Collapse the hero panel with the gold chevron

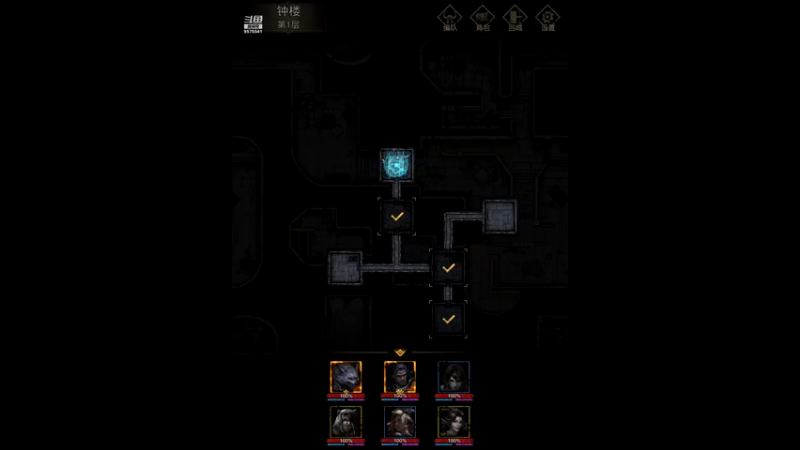[400, 352]
